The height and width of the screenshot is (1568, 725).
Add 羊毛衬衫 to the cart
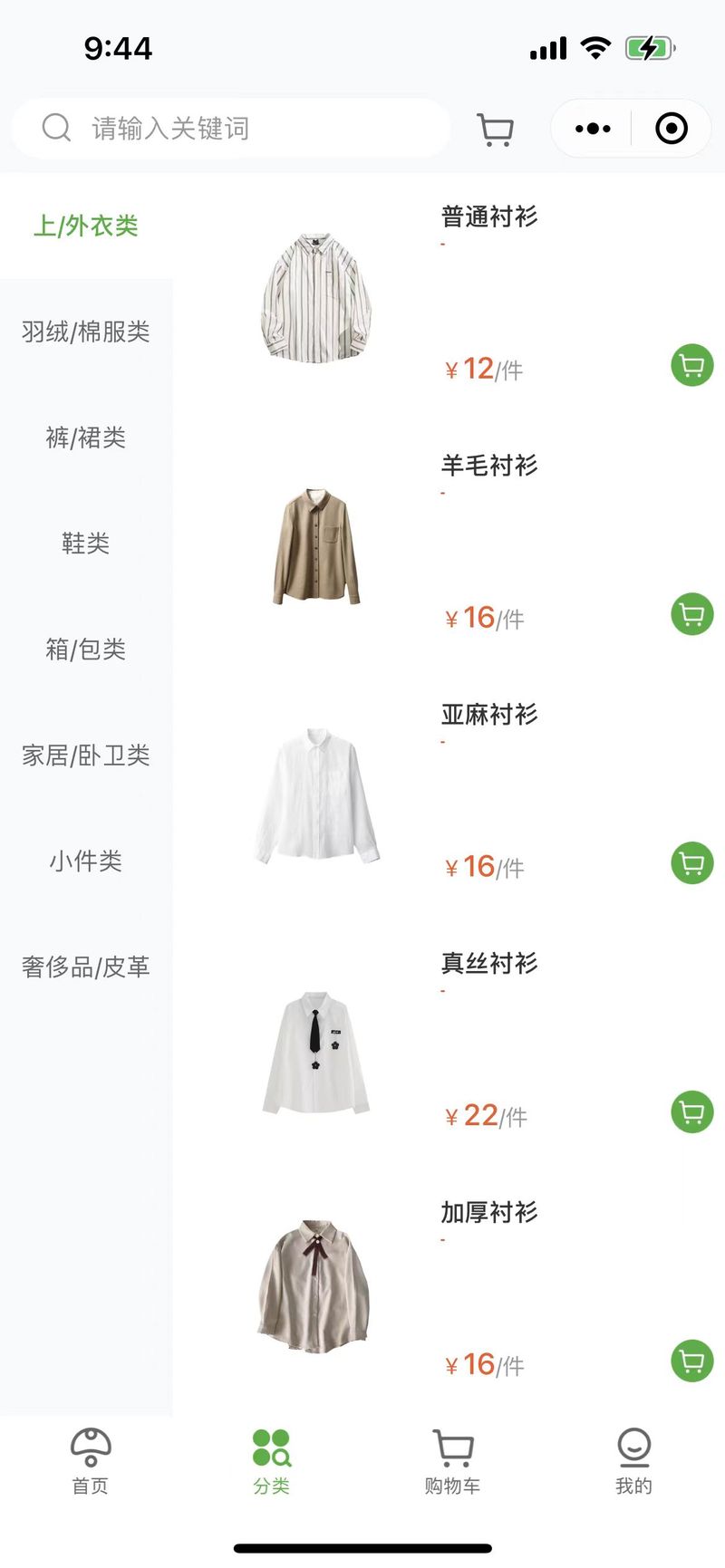(x=691, y=615)
